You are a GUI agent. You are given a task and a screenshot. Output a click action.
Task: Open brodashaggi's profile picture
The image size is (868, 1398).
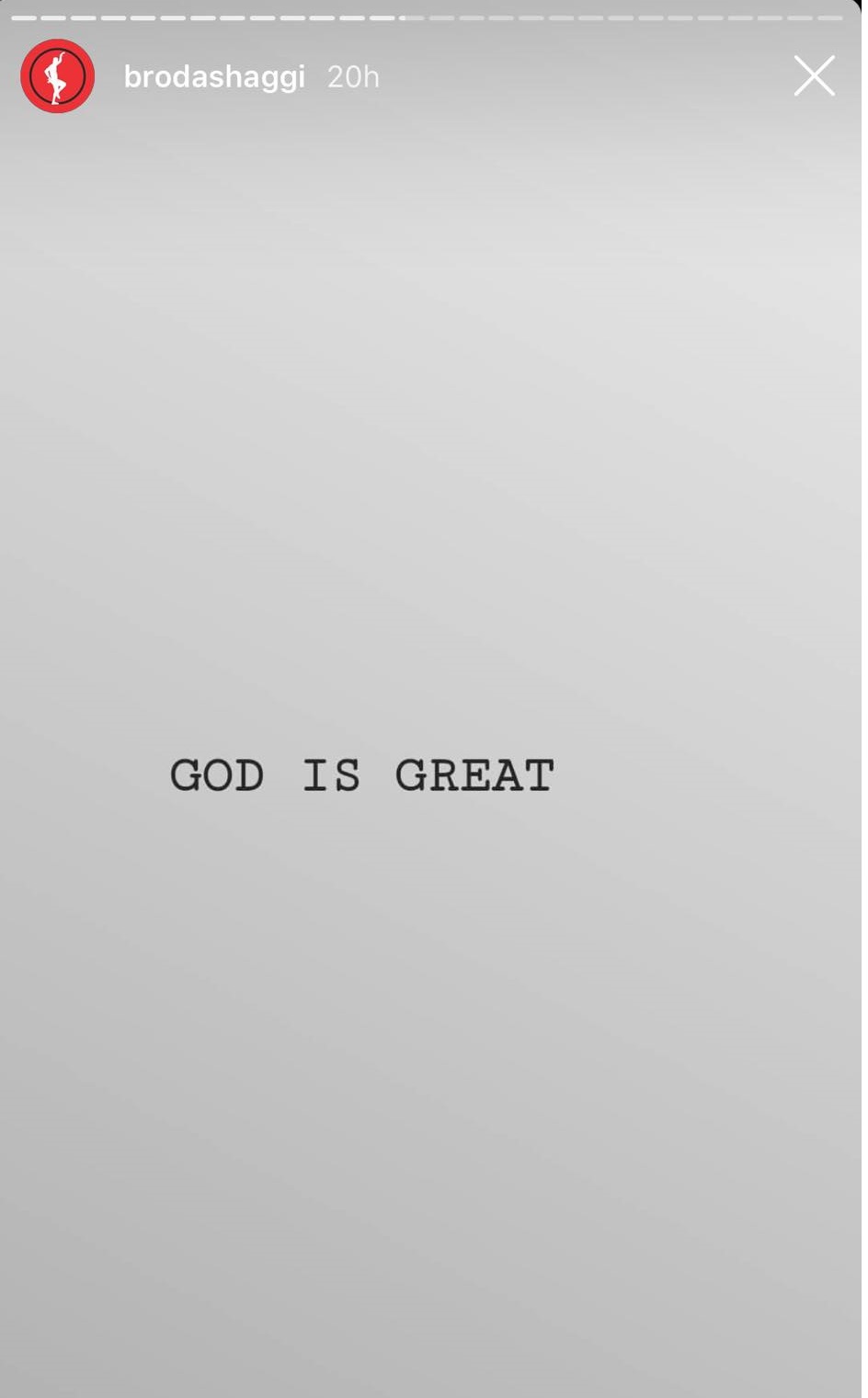58,76
